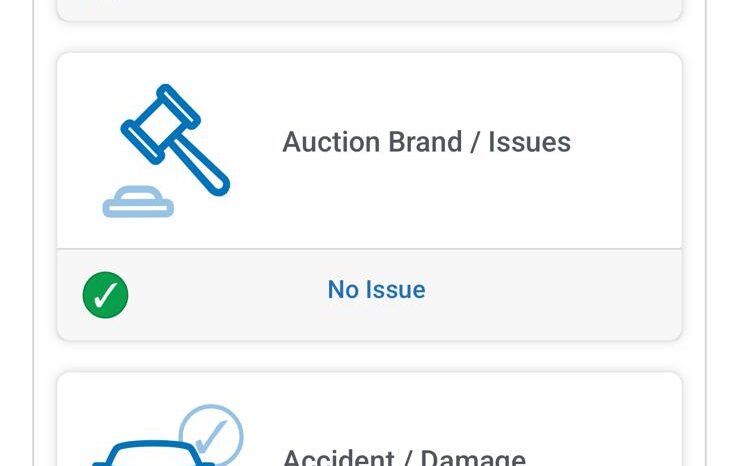
Task: Open the Auction Brand / Issues card
Action: coord(426,143)
